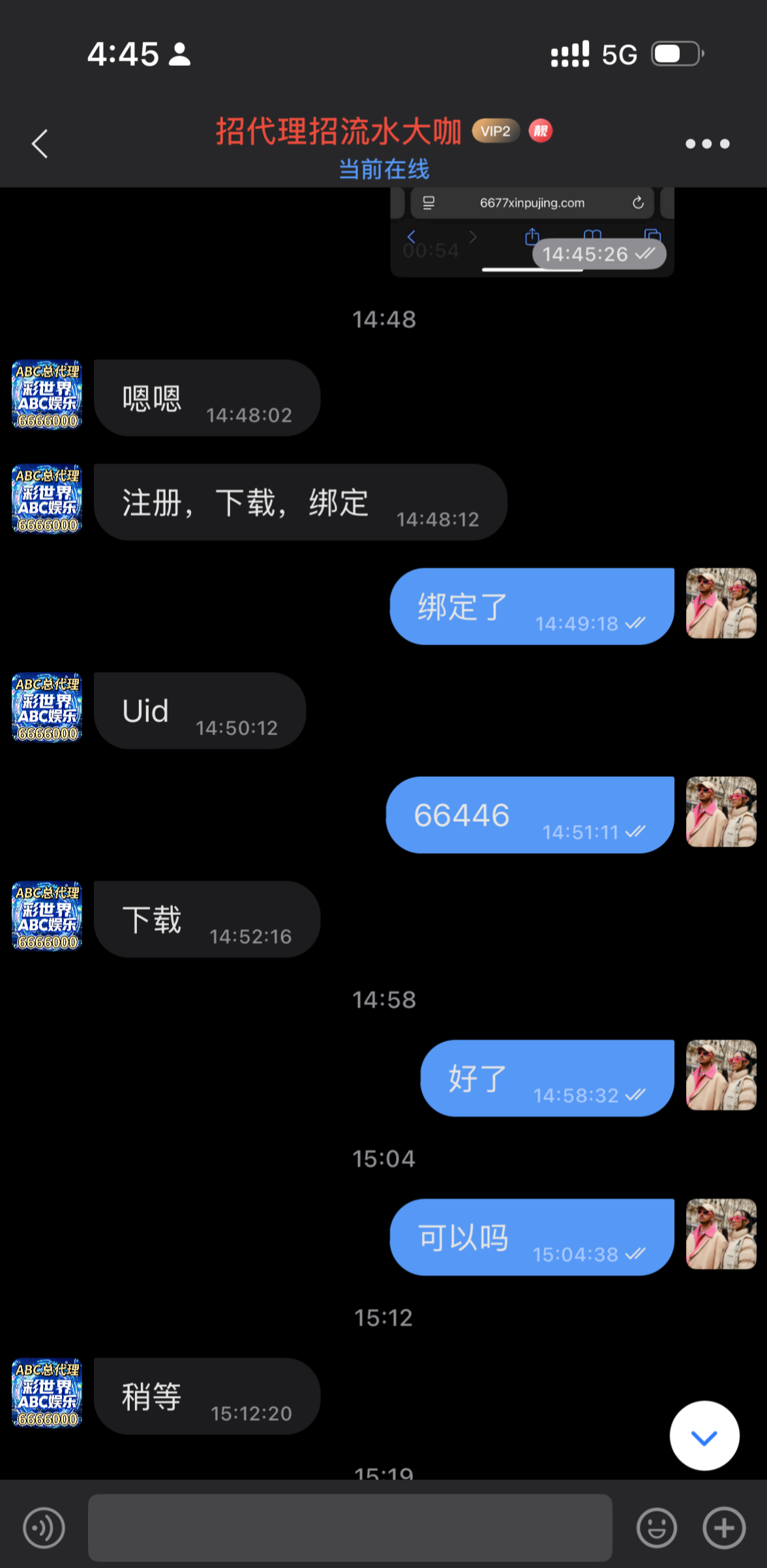
Task: Tap the message input field
Action: click(x=350, y=1528)
